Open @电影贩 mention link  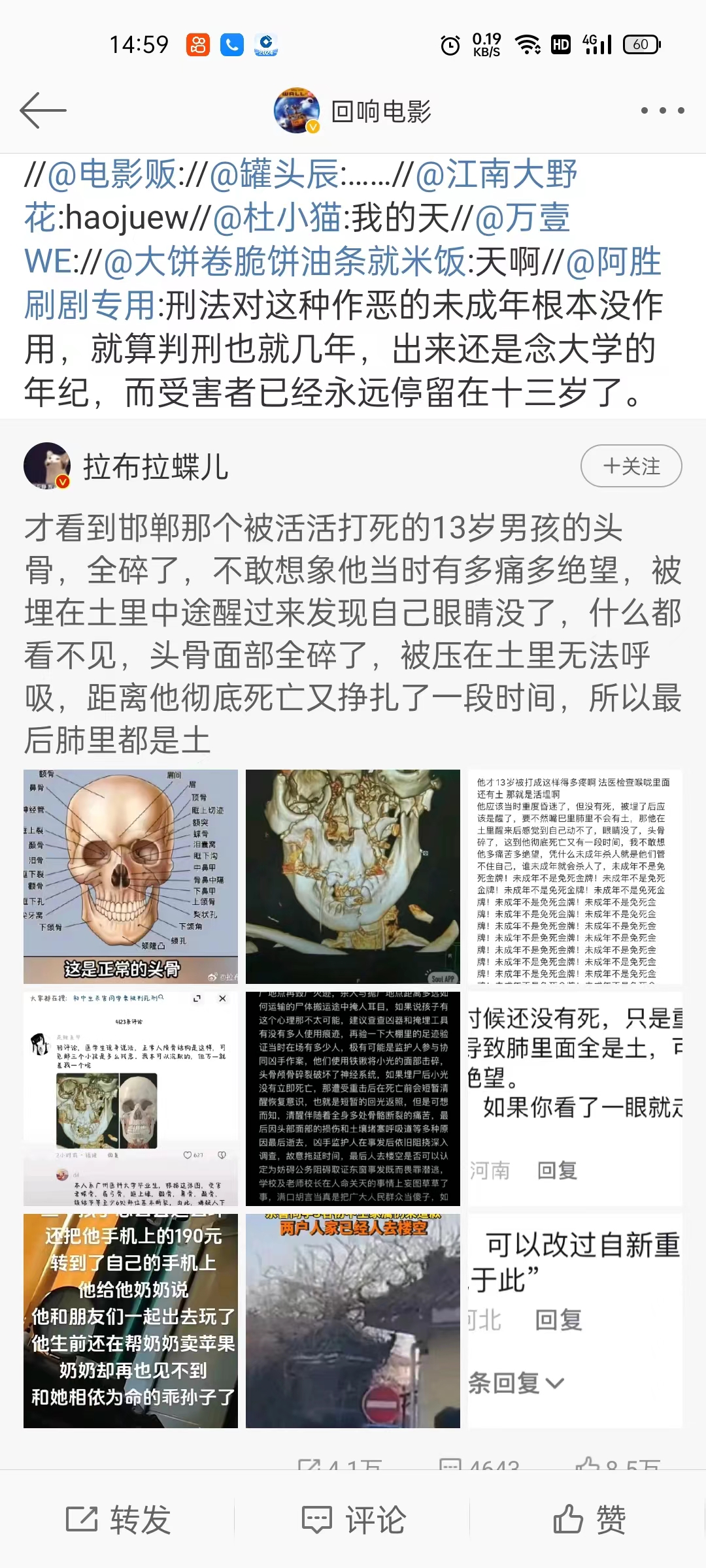click(x=111, y=175)
